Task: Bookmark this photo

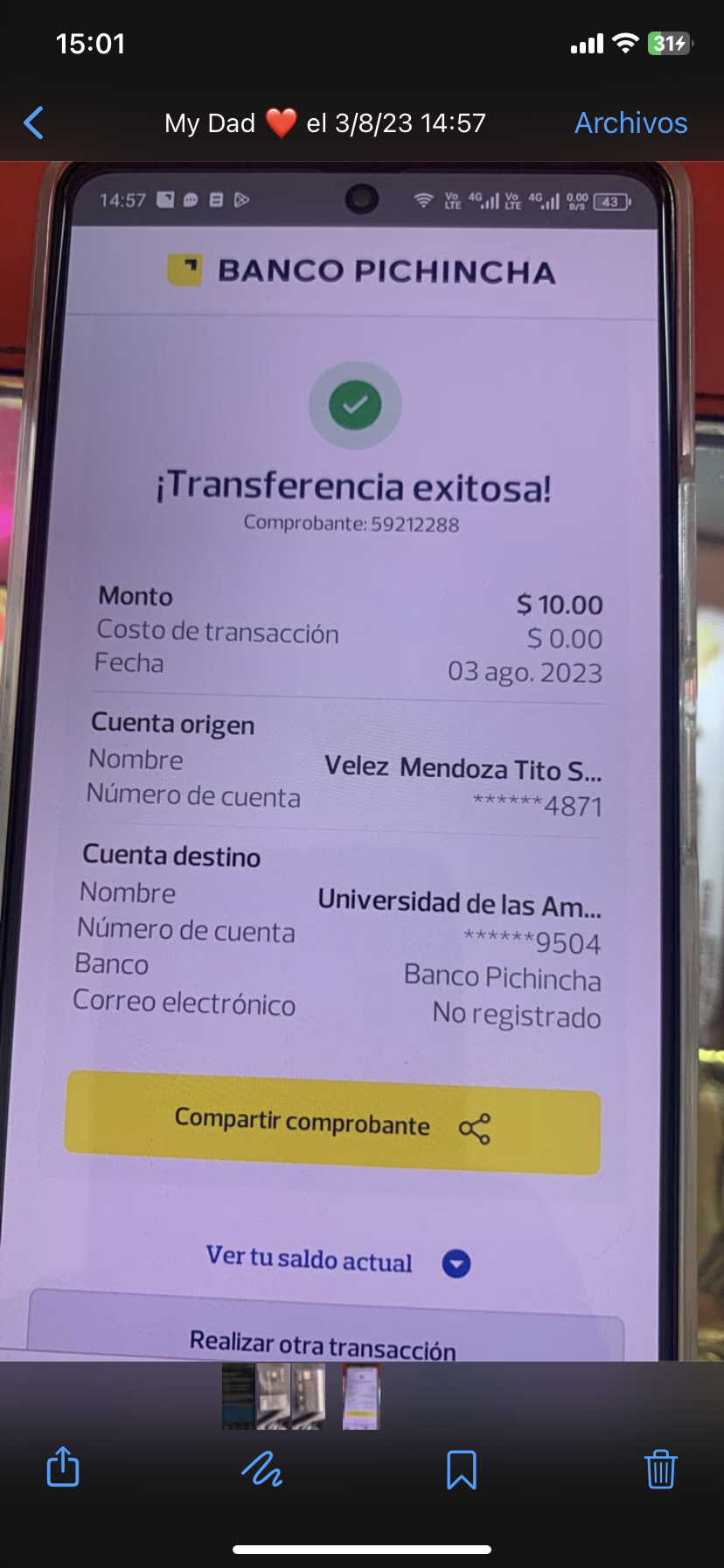Action: click(x=461, y=1468)
